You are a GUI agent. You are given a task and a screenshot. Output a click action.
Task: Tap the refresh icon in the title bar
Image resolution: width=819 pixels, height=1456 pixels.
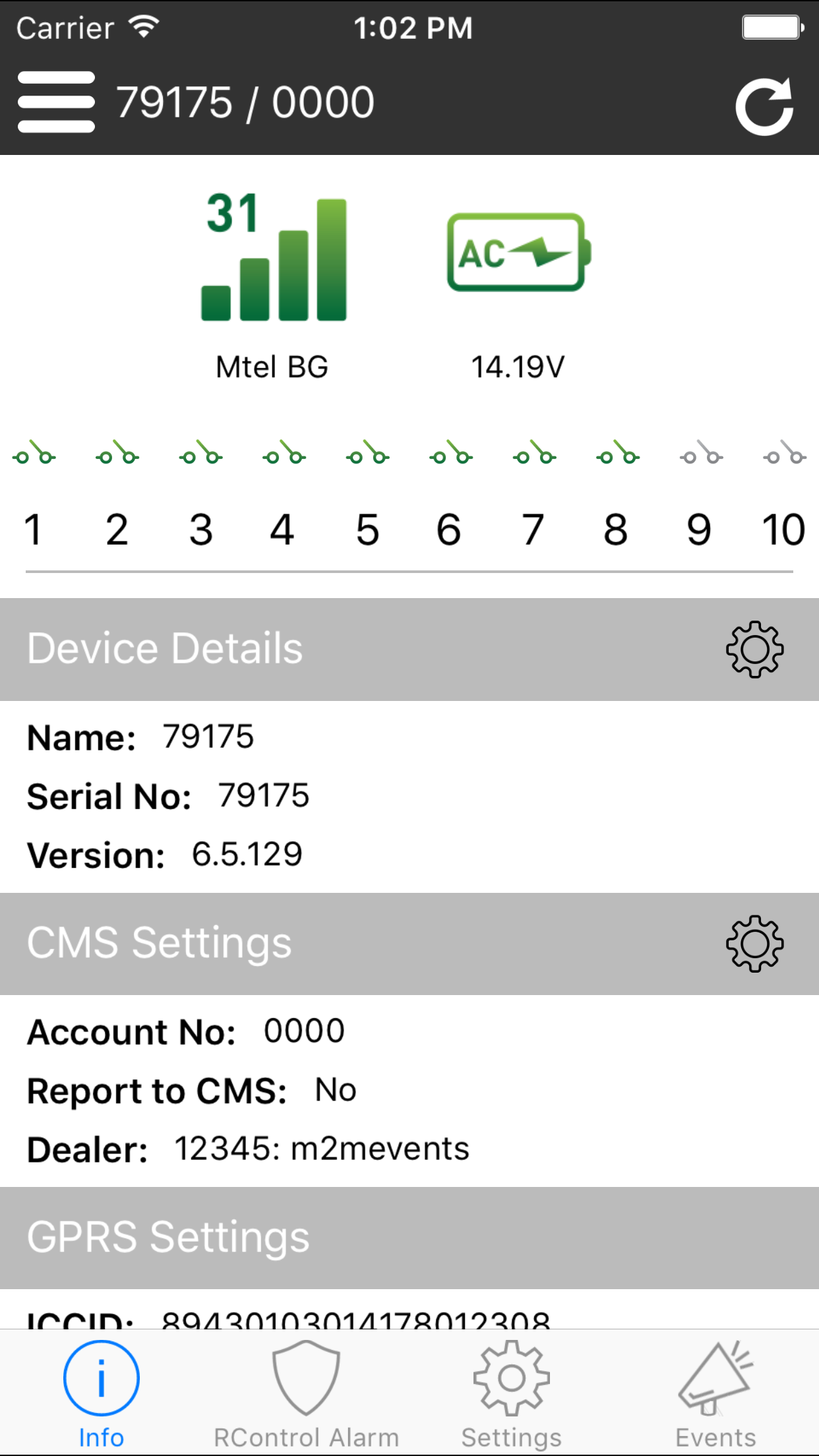(766, 104)
